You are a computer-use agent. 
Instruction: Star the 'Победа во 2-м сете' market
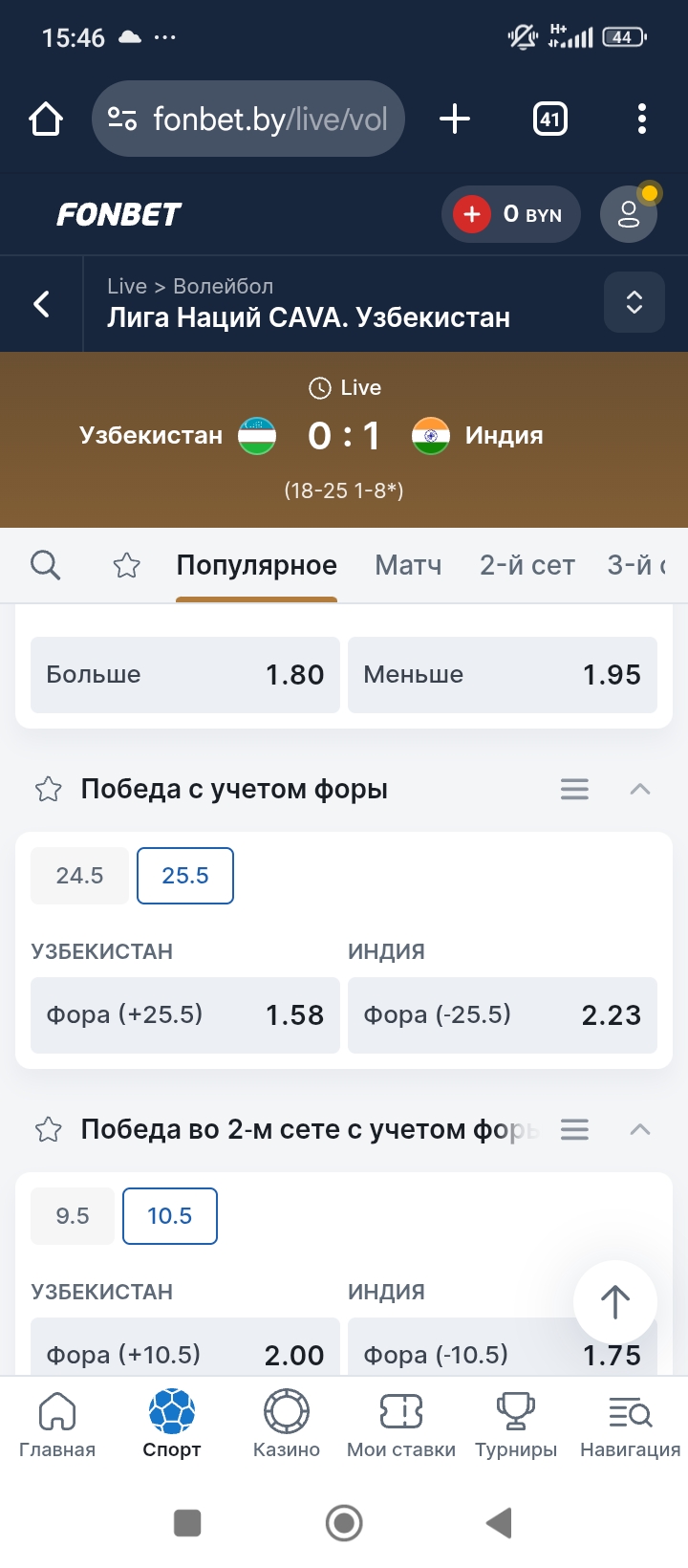pyautogui.click(x=48, y=1129)
